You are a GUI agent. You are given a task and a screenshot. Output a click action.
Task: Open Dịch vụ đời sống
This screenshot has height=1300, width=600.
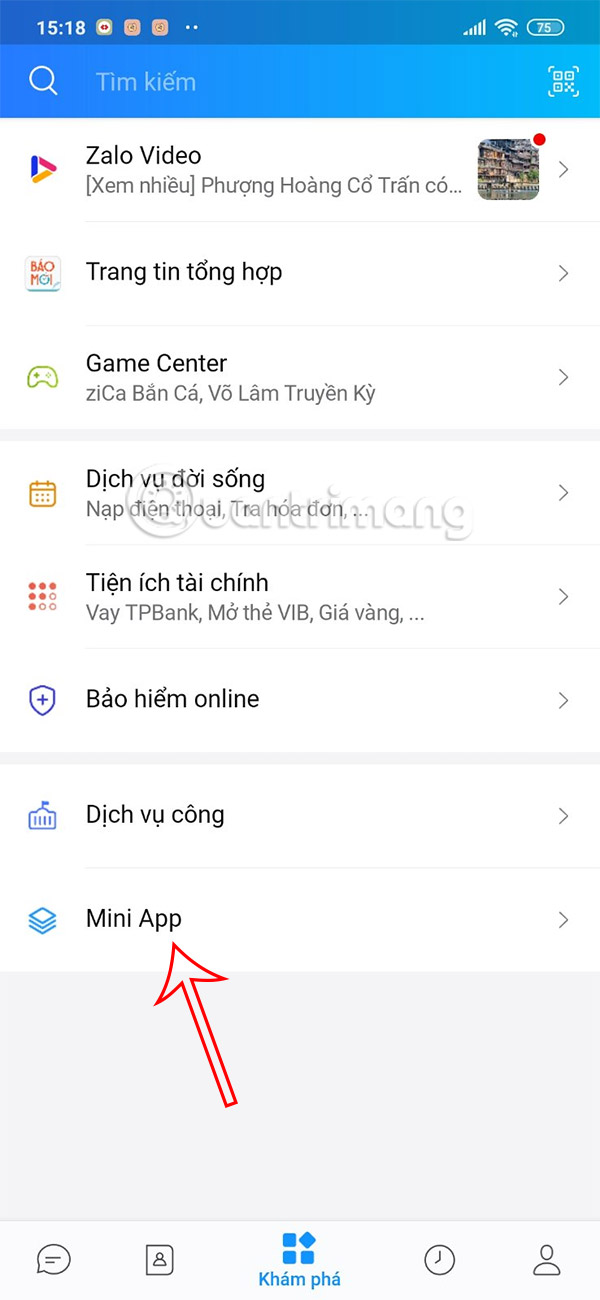pos(300,493)
